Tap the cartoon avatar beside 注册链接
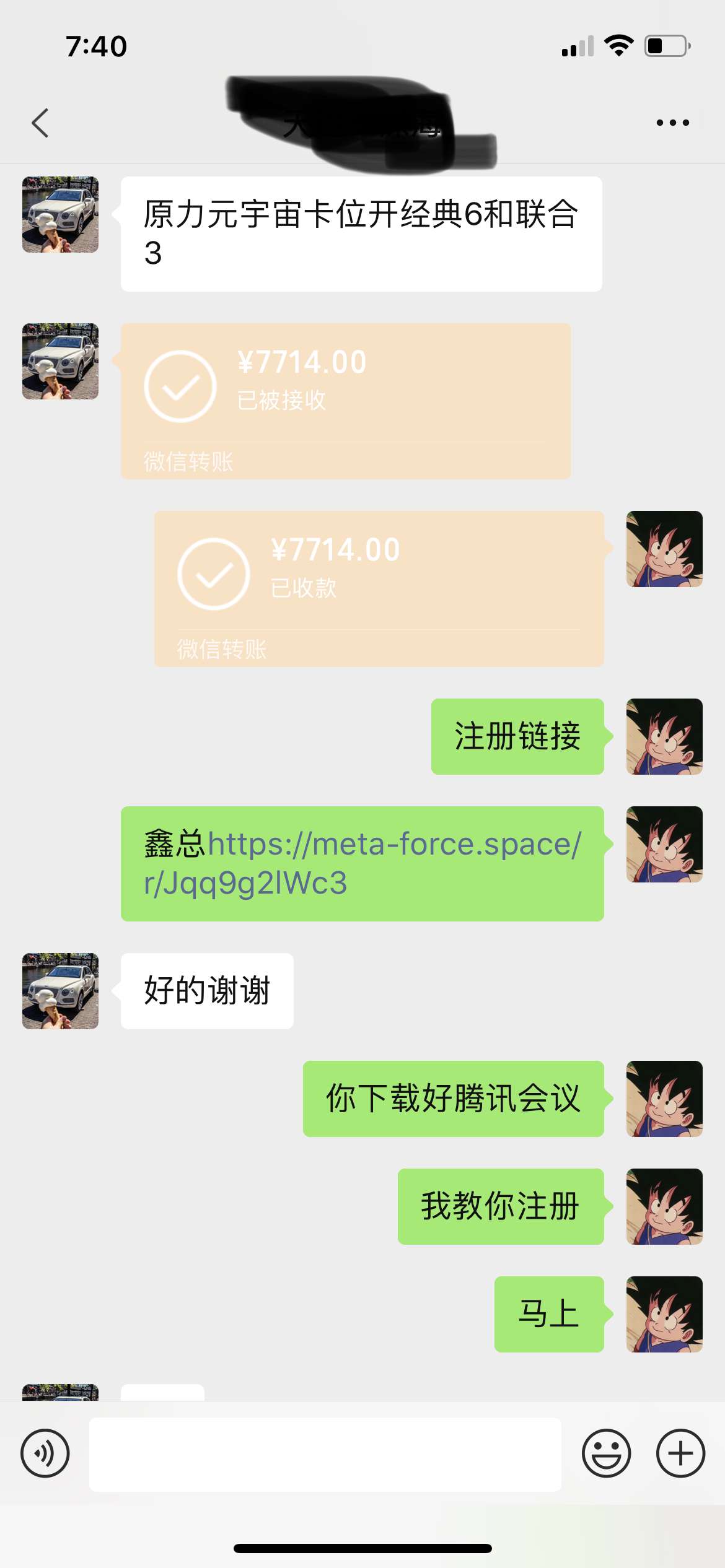725x1568 pixels. (x=664, y=736)
